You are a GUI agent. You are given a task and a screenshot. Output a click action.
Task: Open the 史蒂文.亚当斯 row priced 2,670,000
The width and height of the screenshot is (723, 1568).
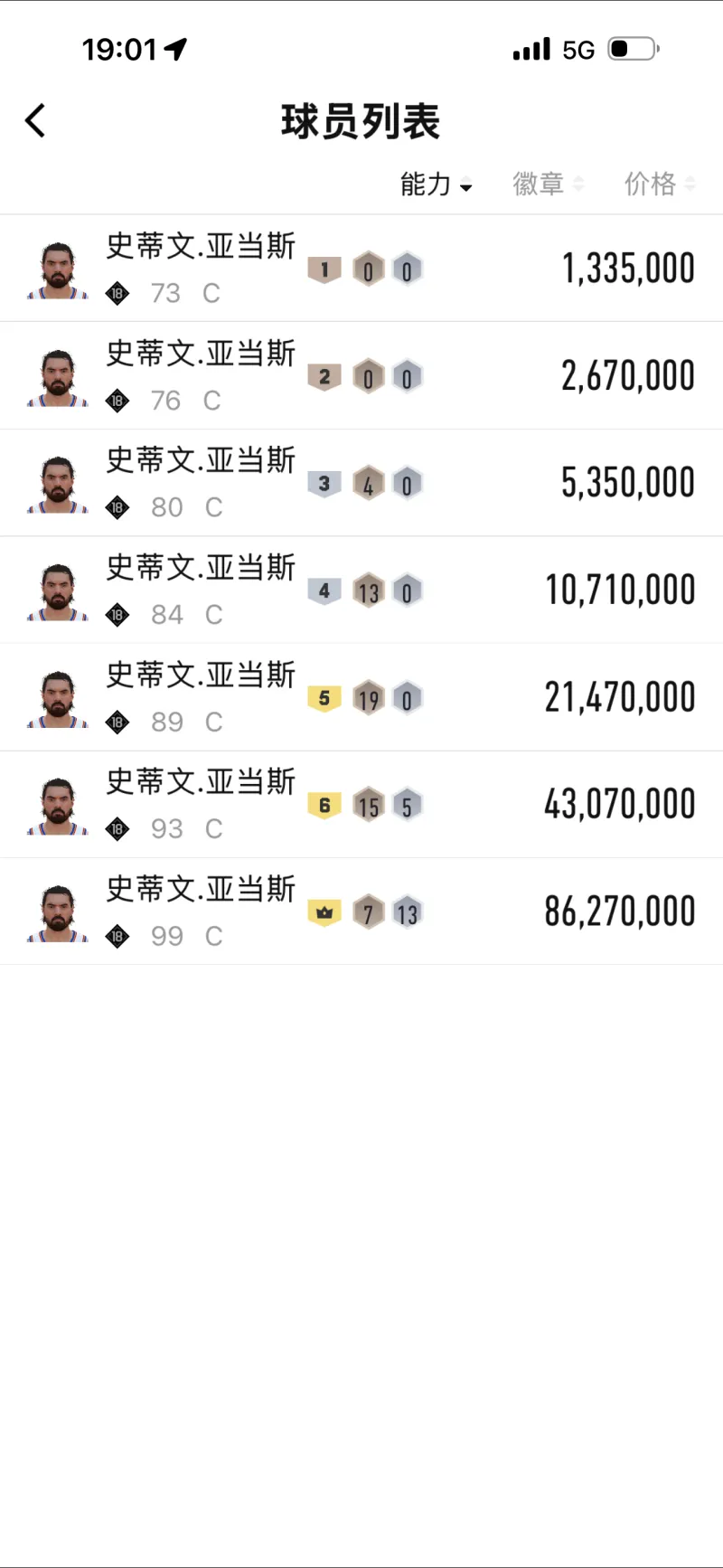(x=361, y=375)
